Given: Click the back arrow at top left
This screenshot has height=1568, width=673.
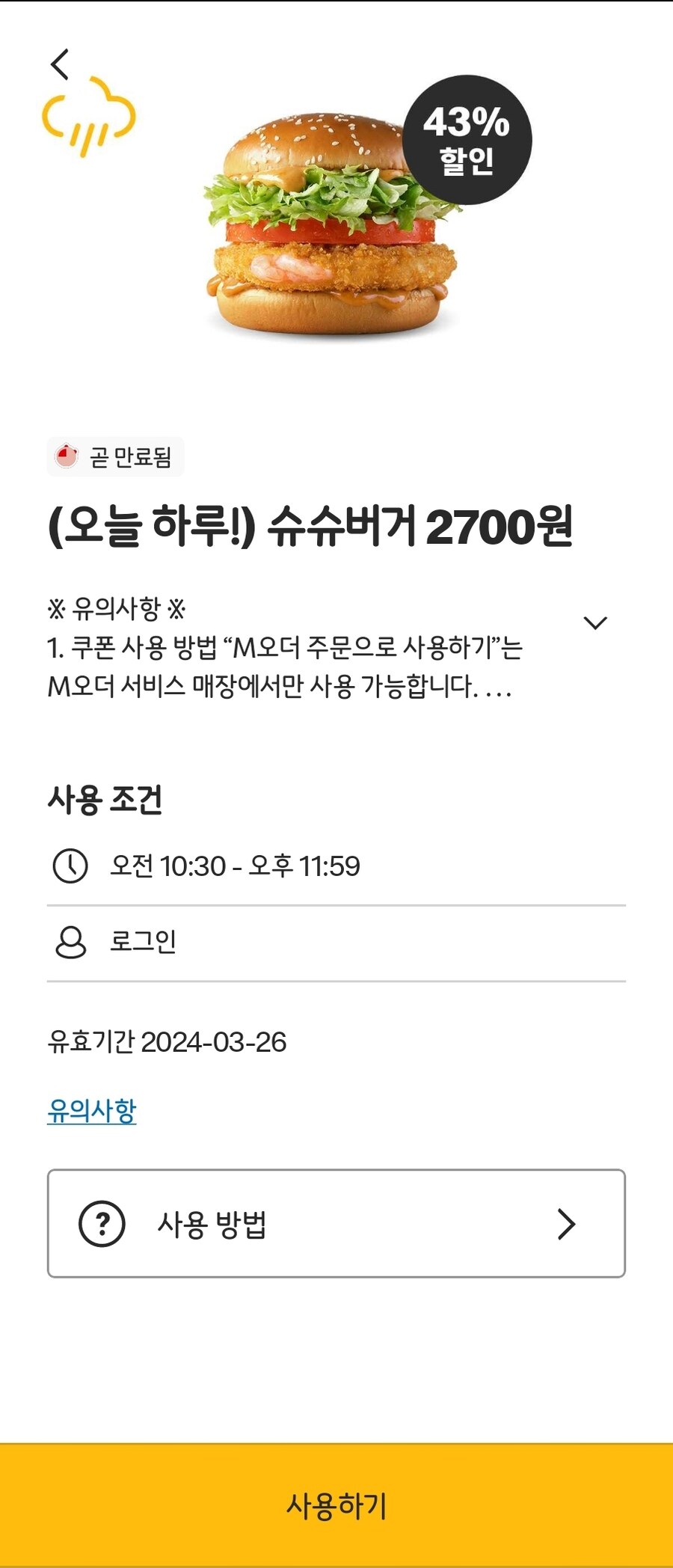Looking at the screenshot, I should point(60,64).
